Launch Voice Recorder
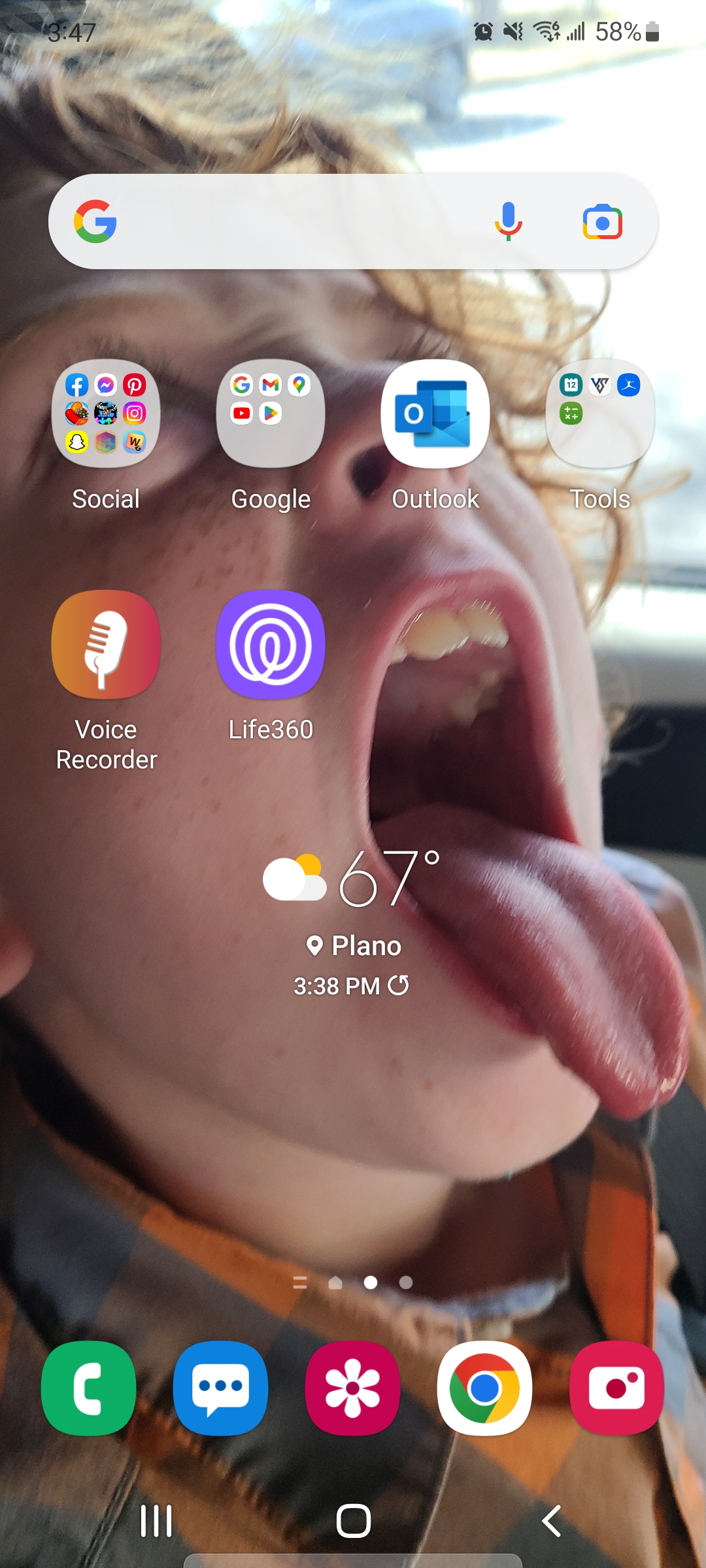This screenshot has height=1568, width=706. [x=106, y=645]
